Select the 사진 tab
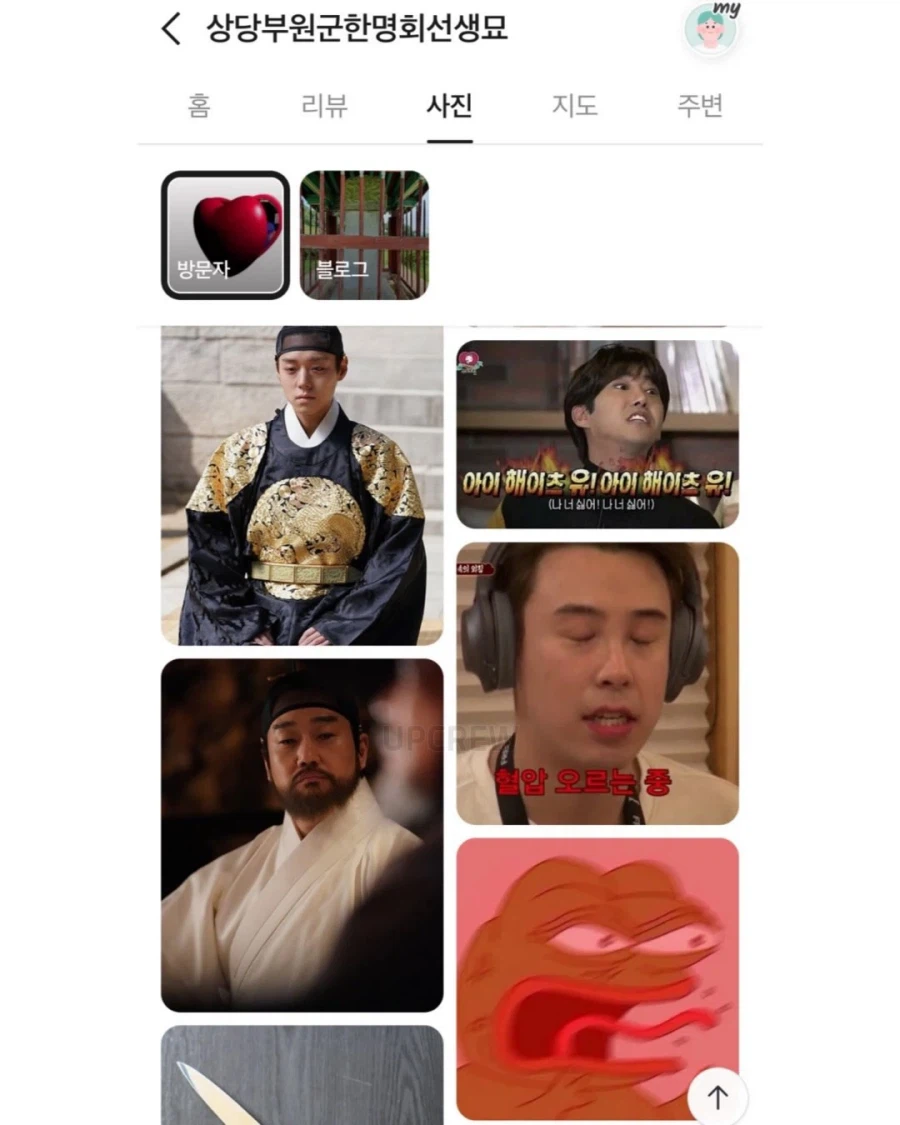The image size is (900, 1125). pyautogui.click(x=449, y=107)
